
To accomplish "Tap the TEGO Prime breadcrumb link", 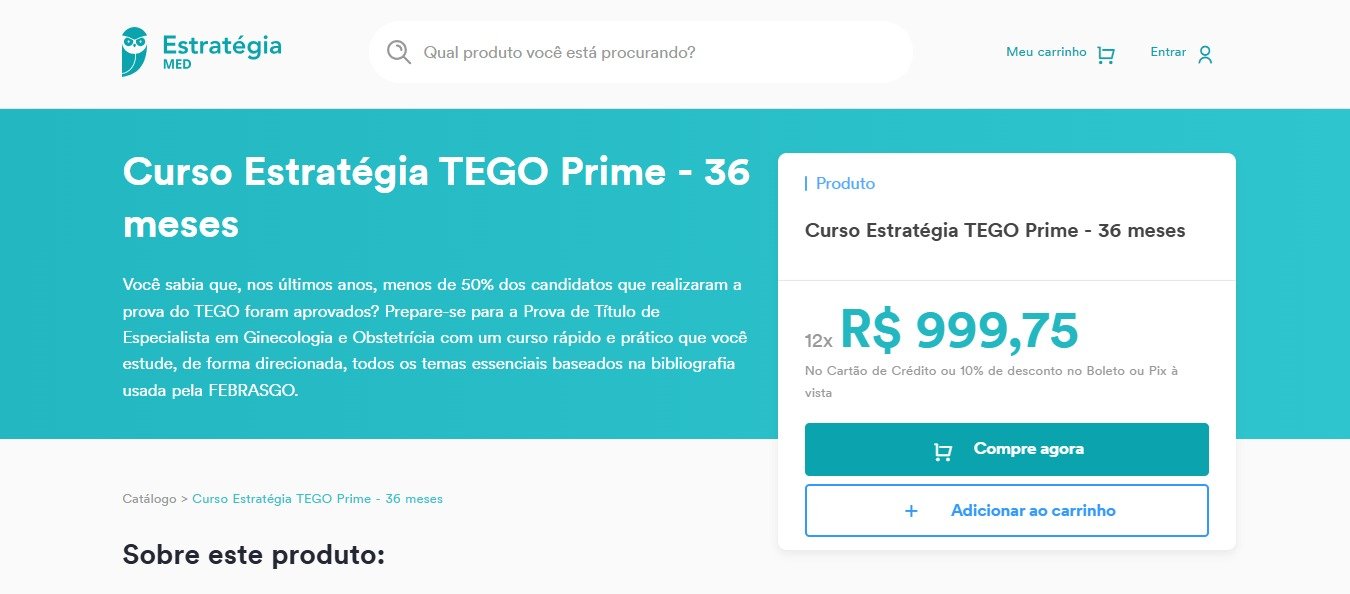I will pyautogui.click(x=317, y=498).
